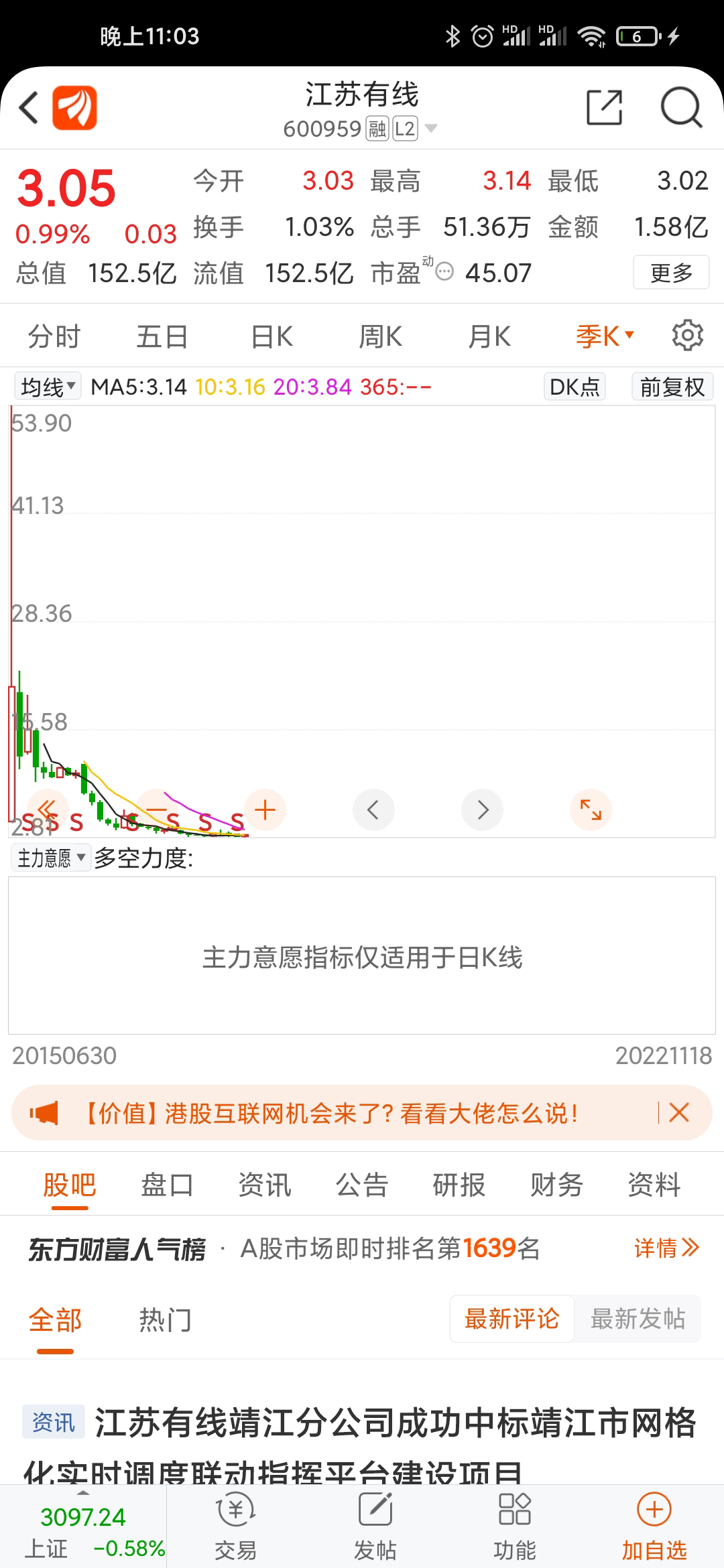Viewport: 724px width, 1568px height.
Task: Toggle the DK点 button
Action: (x=575, y=387)
